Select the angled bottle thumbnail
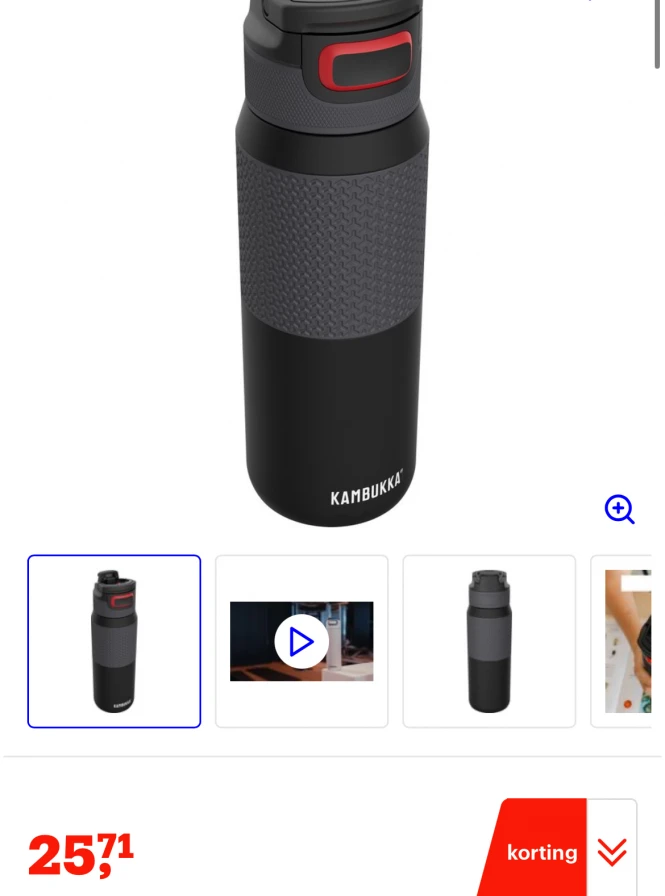The width and height of the screenshot is (665, 896). (x=114, y=641)
